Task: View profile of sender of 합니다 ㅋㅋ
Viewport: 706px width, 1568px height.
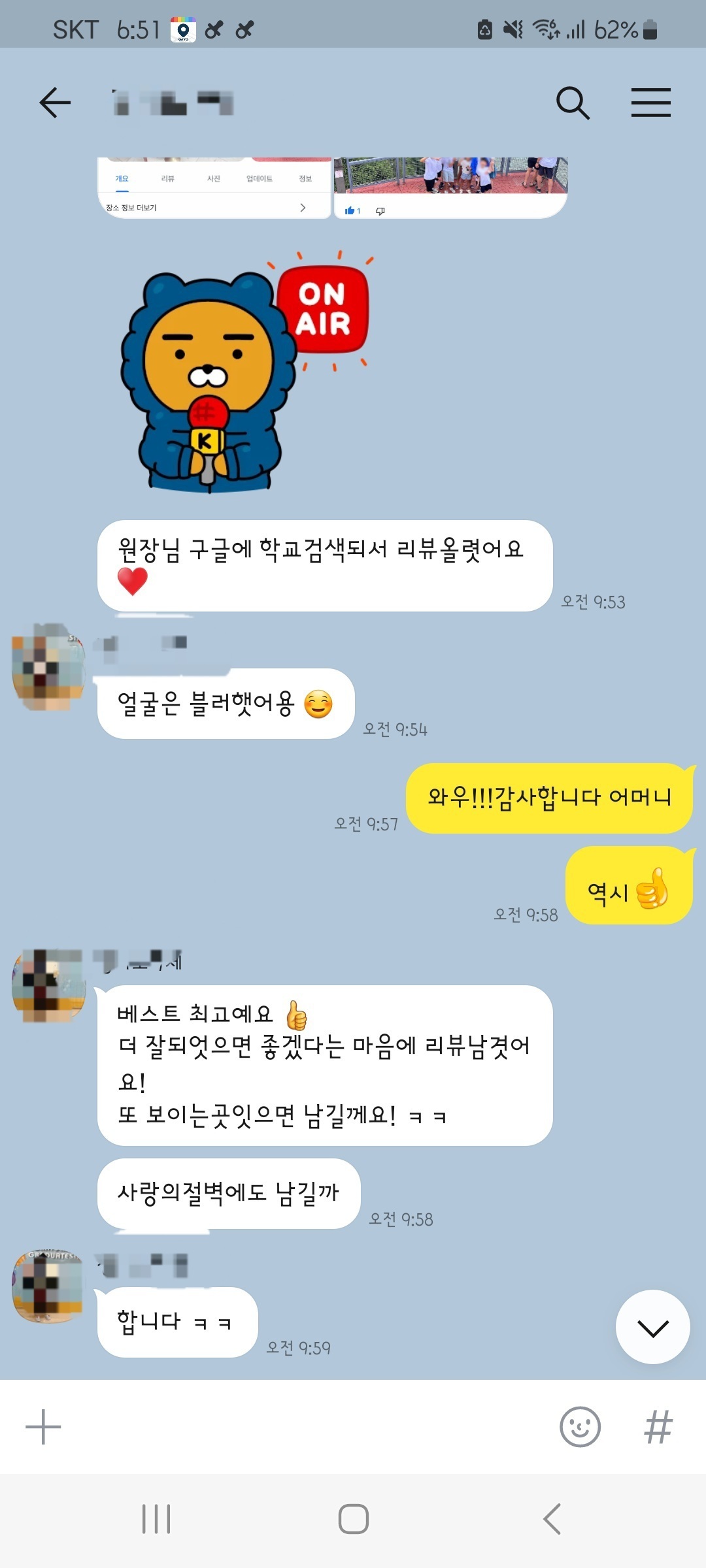Action: (x=48, y=1286)
